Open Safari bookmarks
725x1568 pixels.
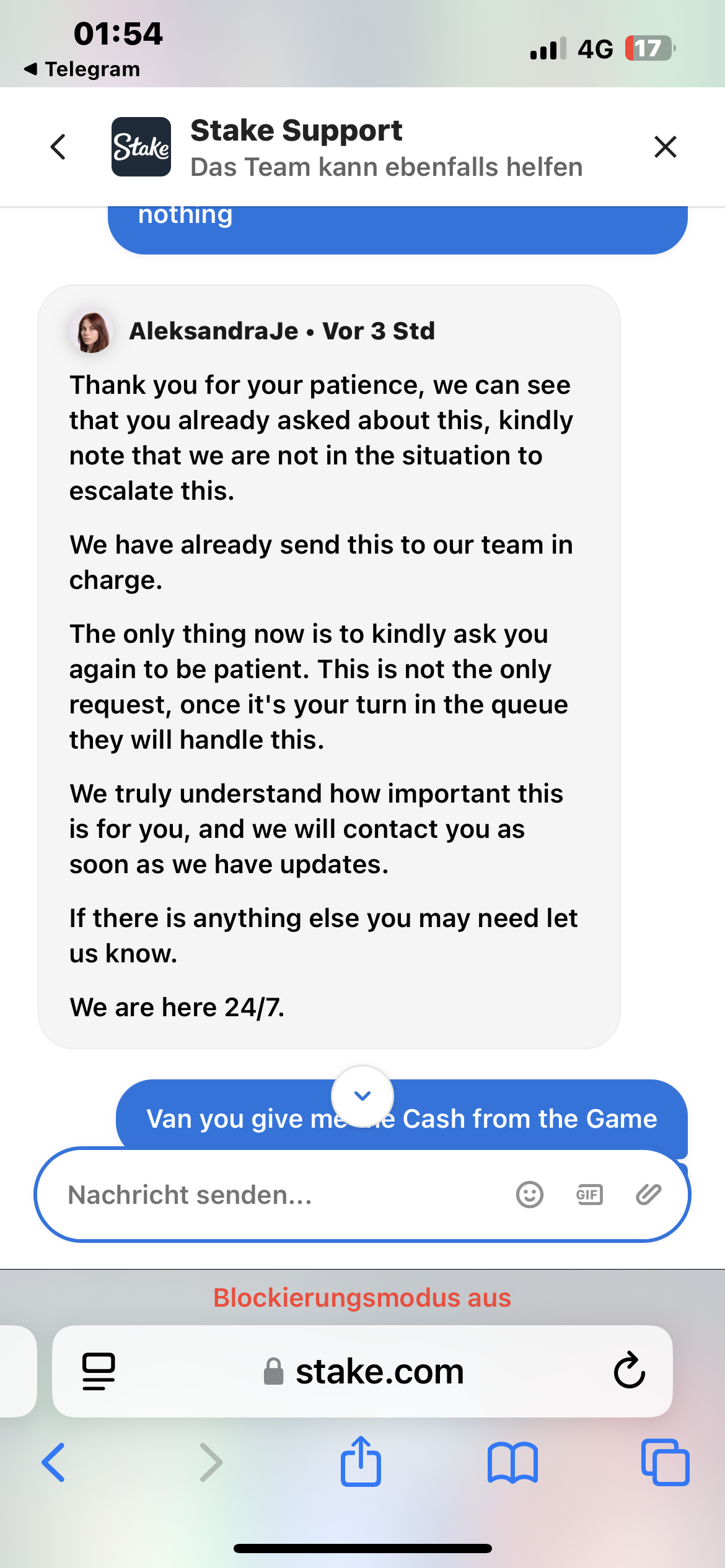(x=513, y=1462)
